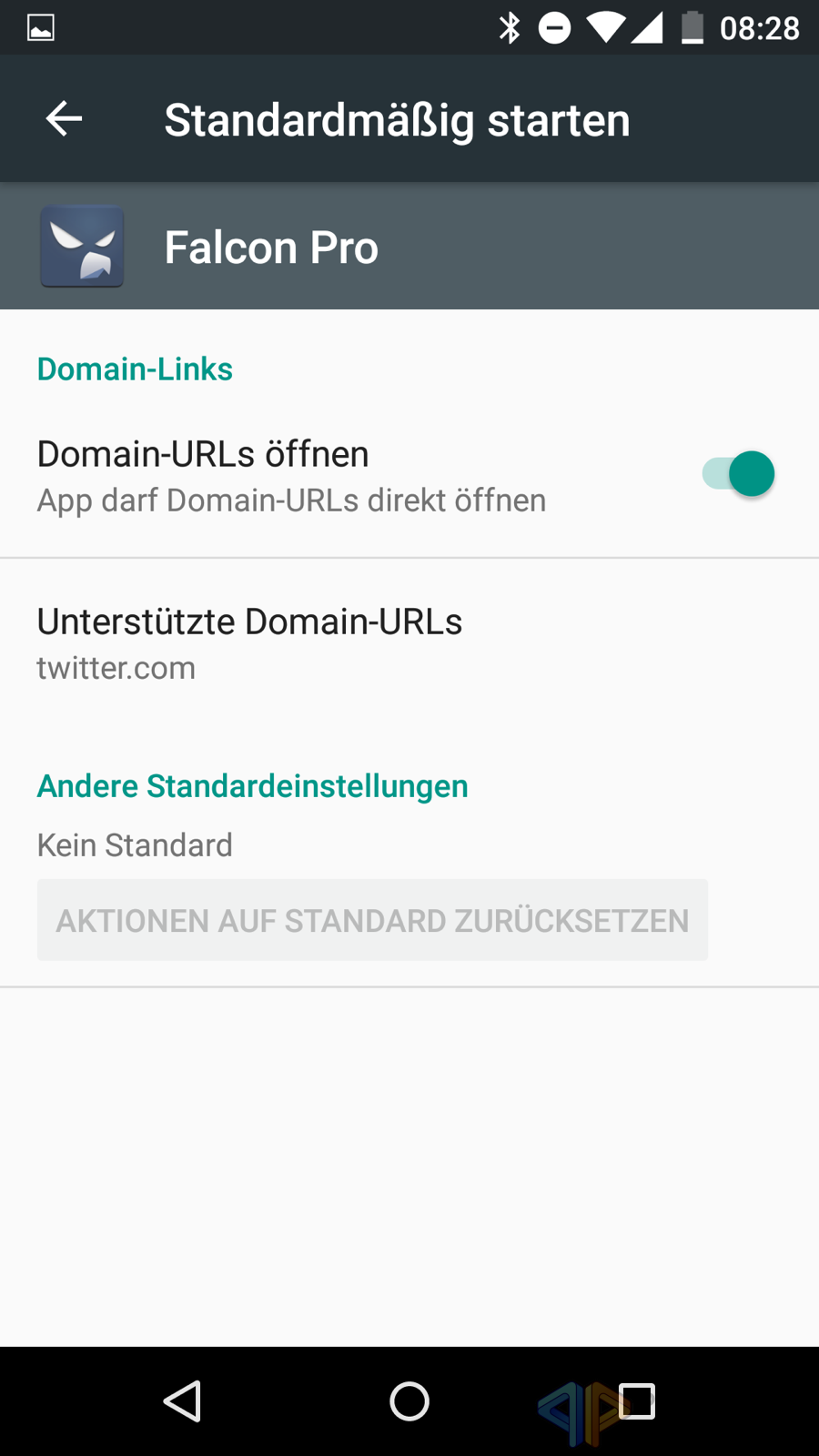Open the recent apps overview
The width and height of the screenshot is (819, 1456).
pyautogui.click(x=636, y=1401)
